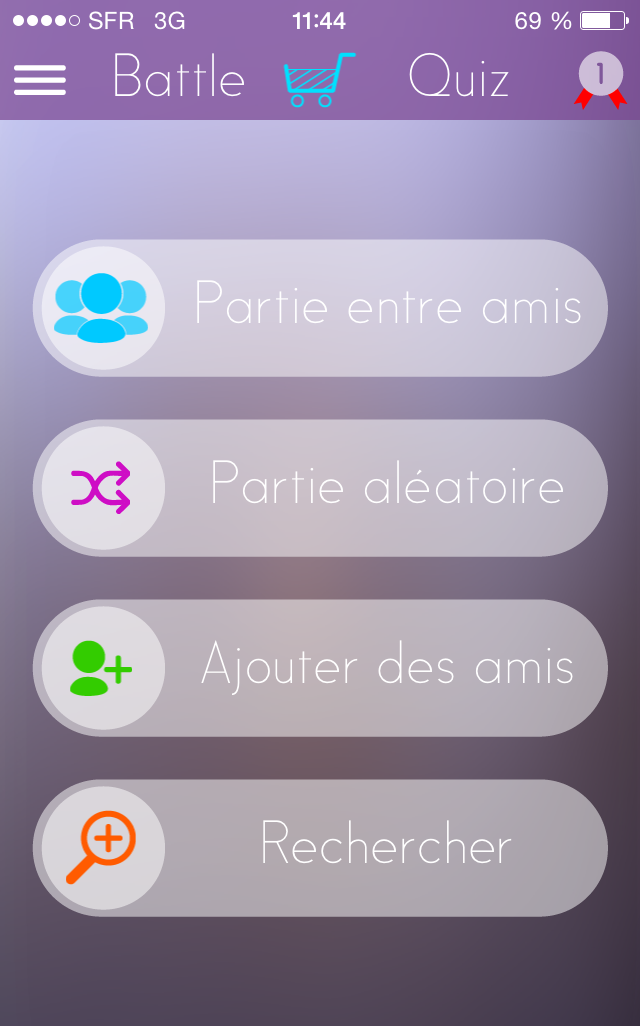This screenshot has height=1026, width=640.
Task: Switch to the Quiz tab
Action: click(x=459, y=77)
